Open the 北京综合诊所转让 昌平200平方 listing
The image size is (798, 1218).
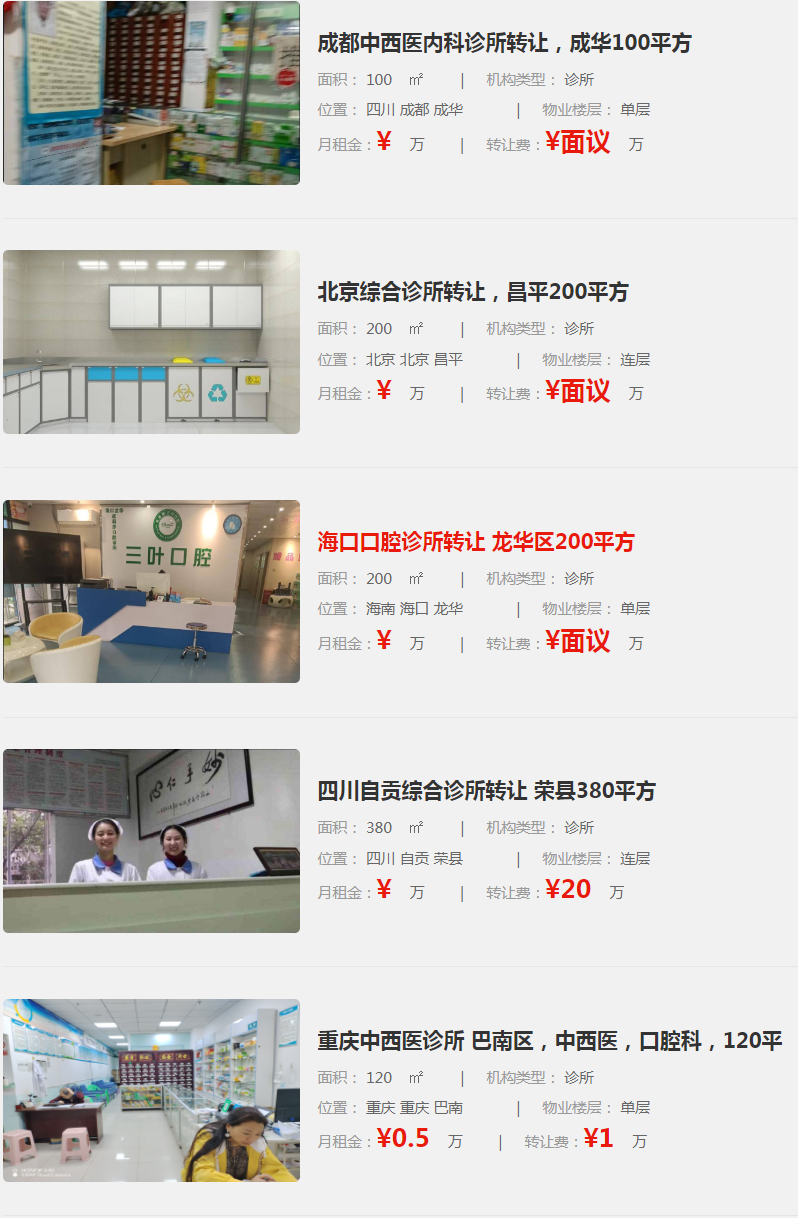pyautogui.click(x=473, y=293)
